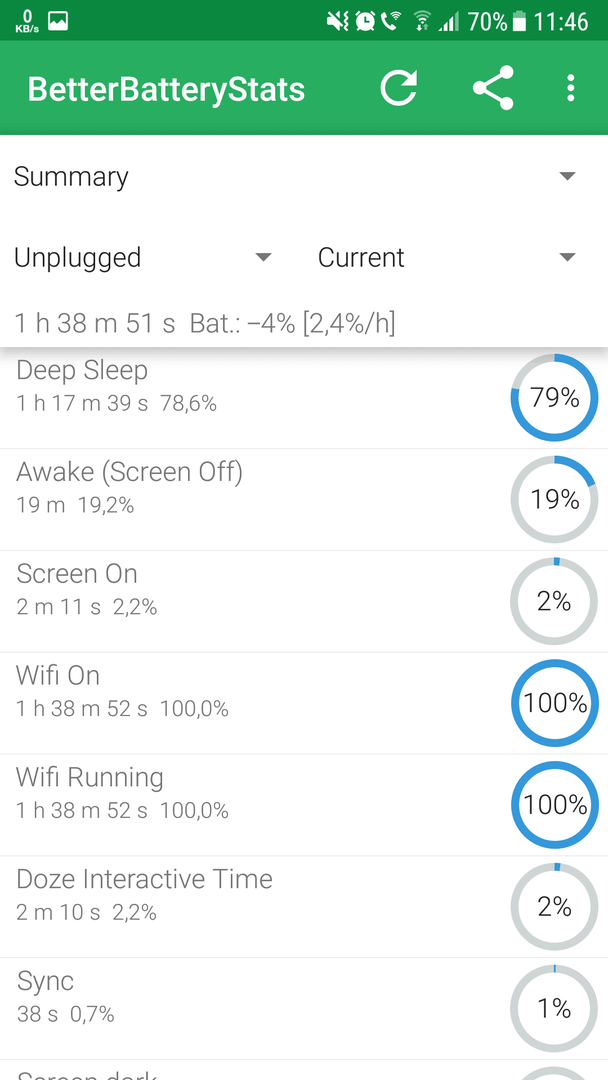Viewport: 608px width, 1080px height.
Task: Select the Awake (Screen Off) row
Action: [304, 499]
